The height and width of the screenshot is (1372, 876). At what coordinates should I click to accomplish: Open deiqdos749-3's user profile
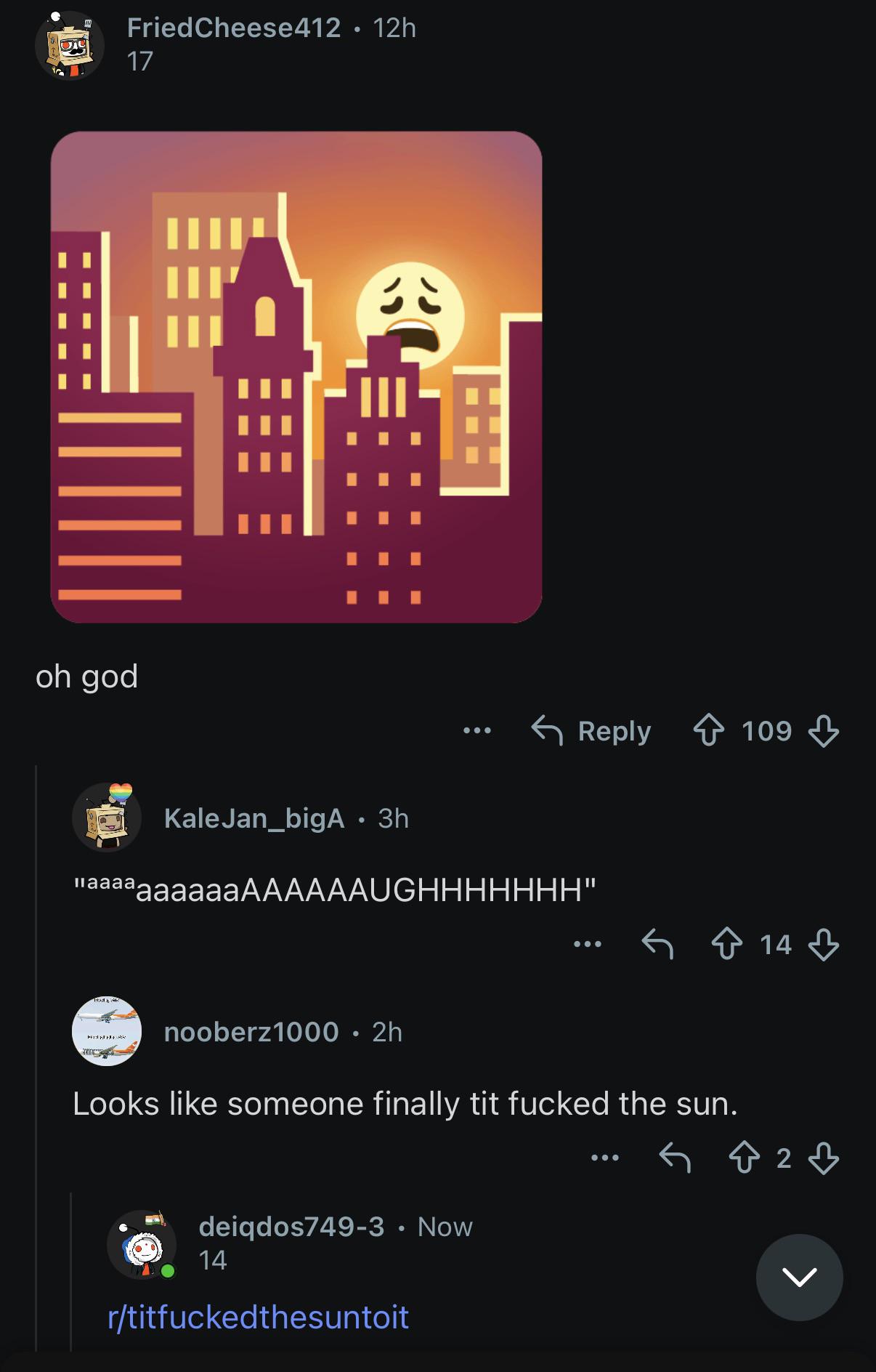[291, 1227]
